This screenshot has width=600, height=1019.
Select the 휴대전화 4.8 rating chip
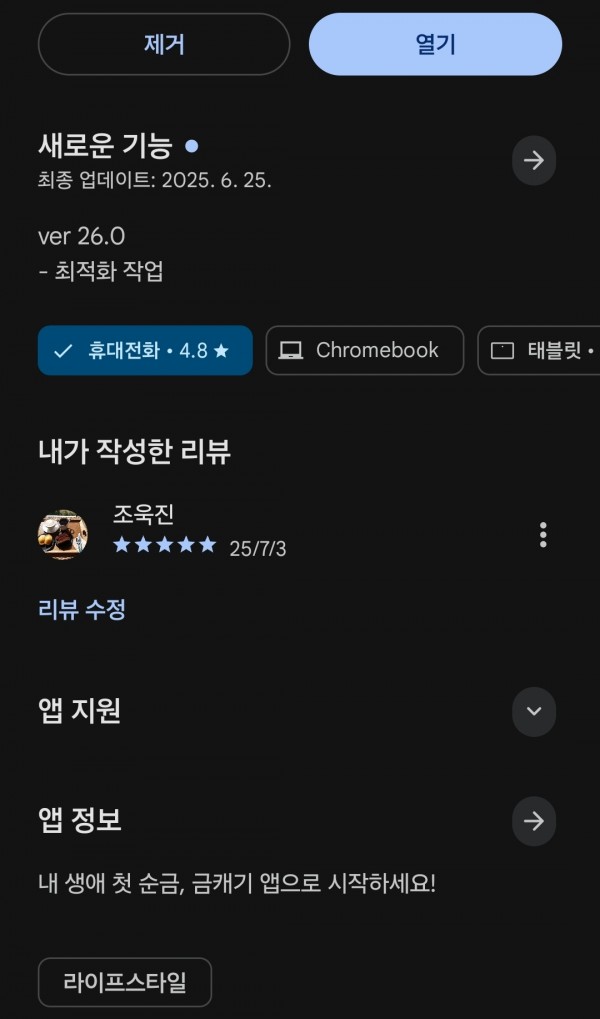point(145,351)
